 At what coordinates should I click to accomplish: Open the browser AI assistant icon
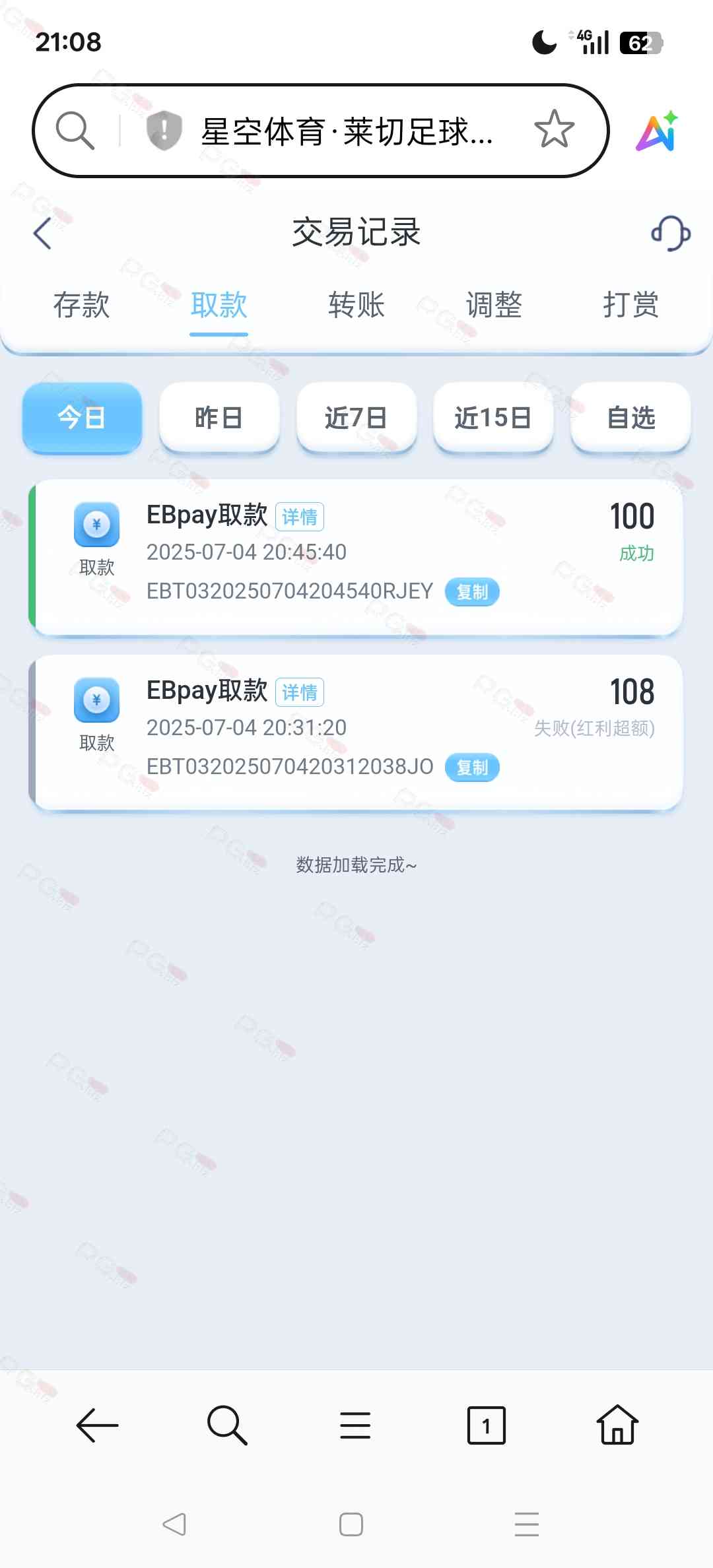tap(658, 131)
